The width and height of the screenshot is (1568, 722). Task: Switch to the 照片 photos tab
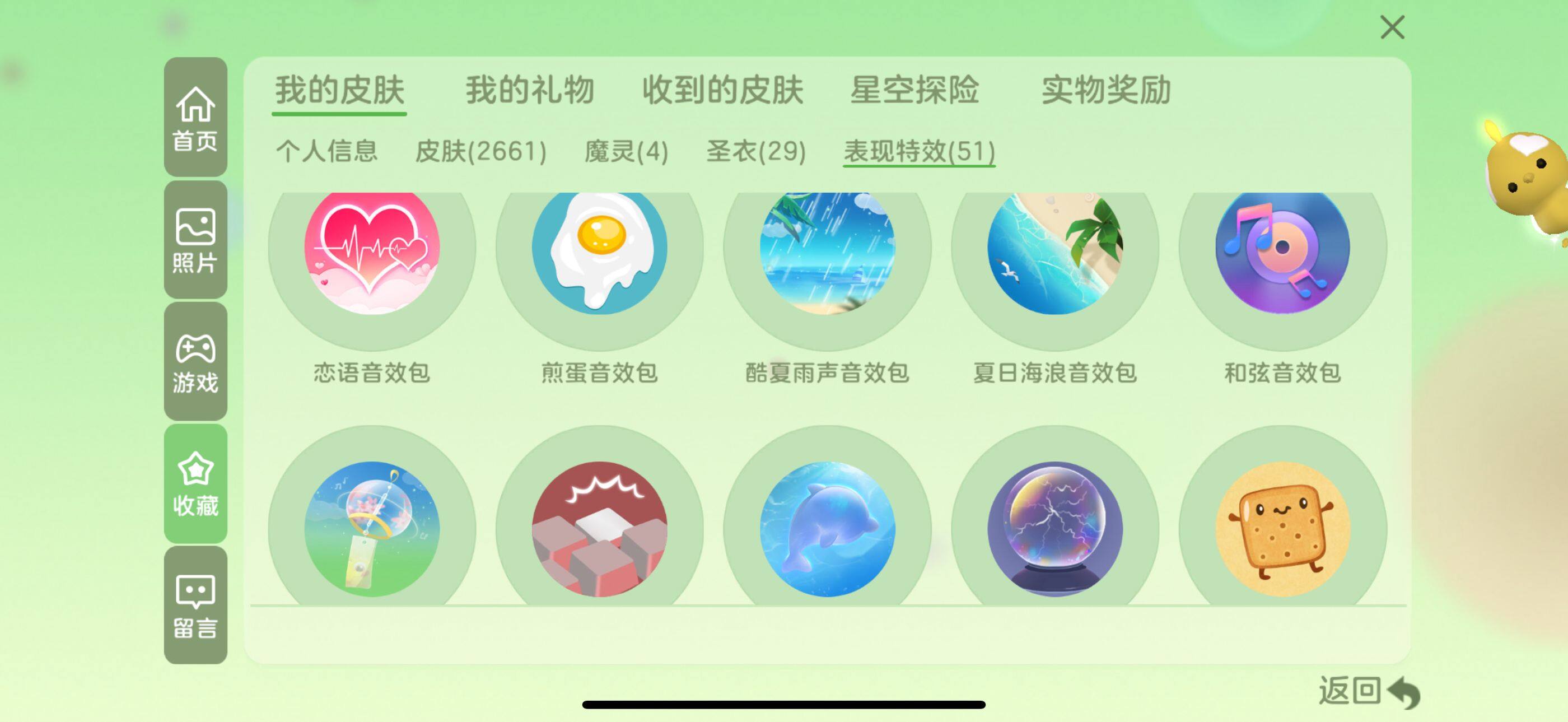point(195,240)
